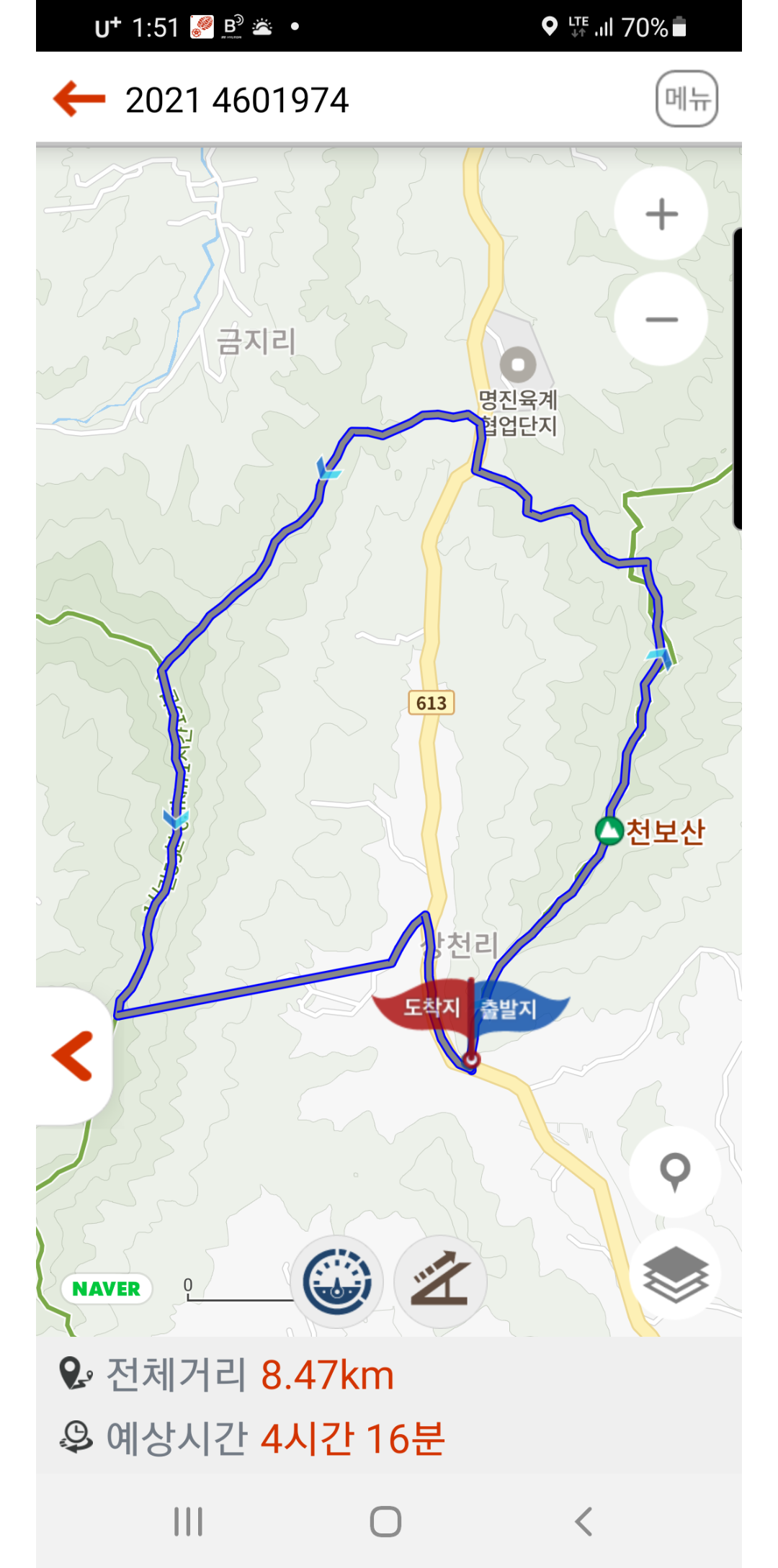778x1568 pixels.
Task: Open the 메뉴 menu button
Action: coord(687,99)
